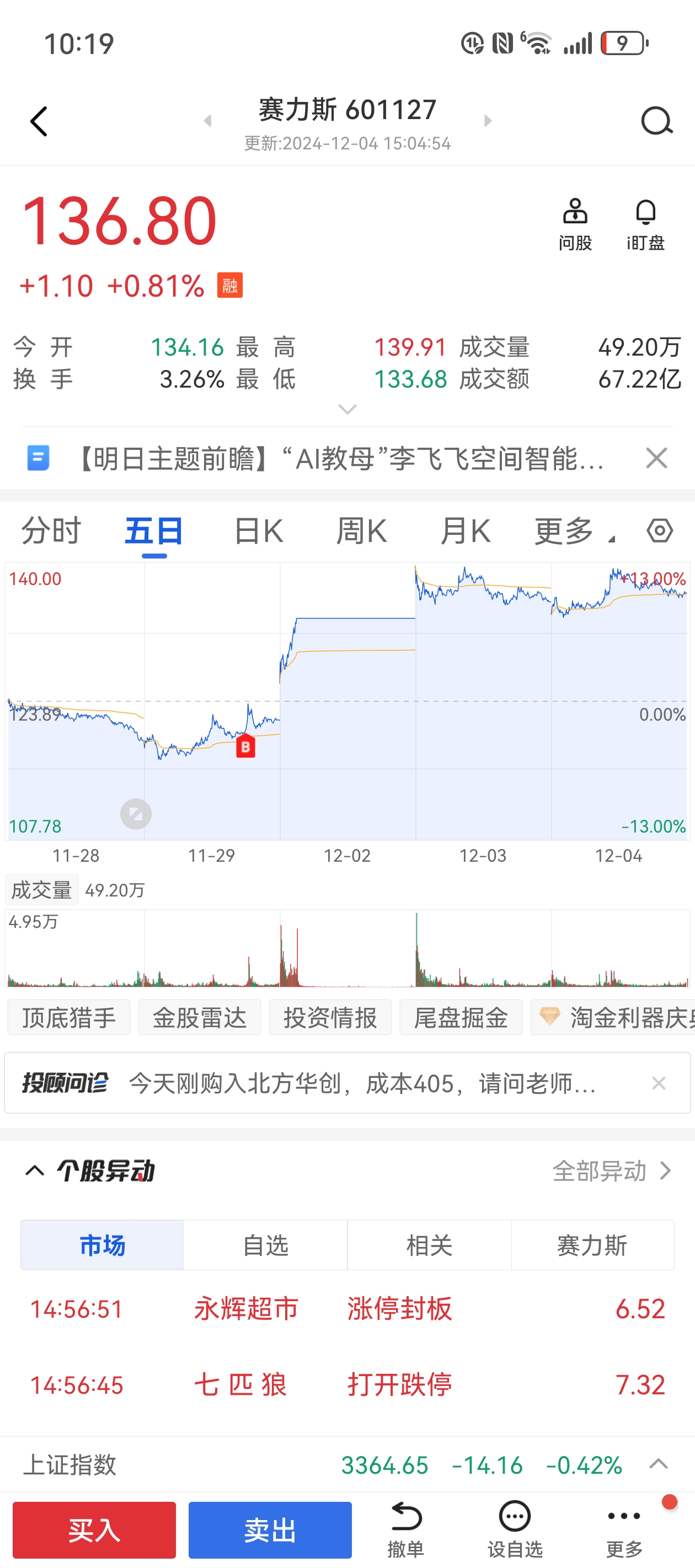Tap the blue 卖出 button
695x1568 pixels.
tap(270, 1529)
